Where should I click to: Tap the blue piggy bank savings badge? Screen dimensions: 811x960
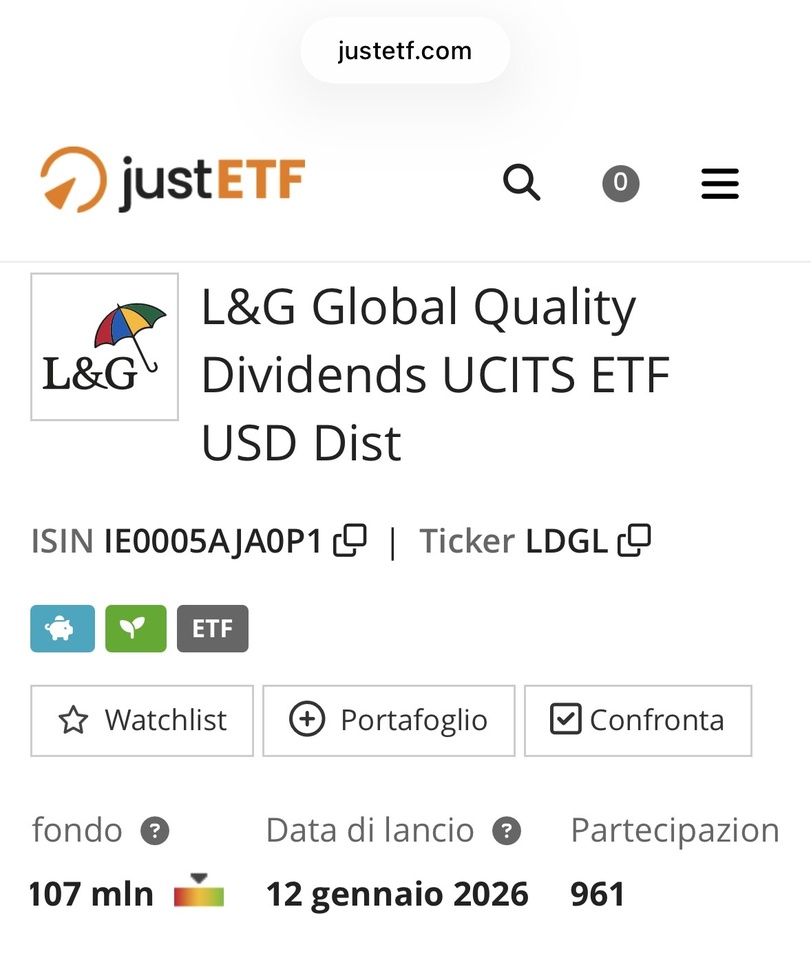pos(62,629)
